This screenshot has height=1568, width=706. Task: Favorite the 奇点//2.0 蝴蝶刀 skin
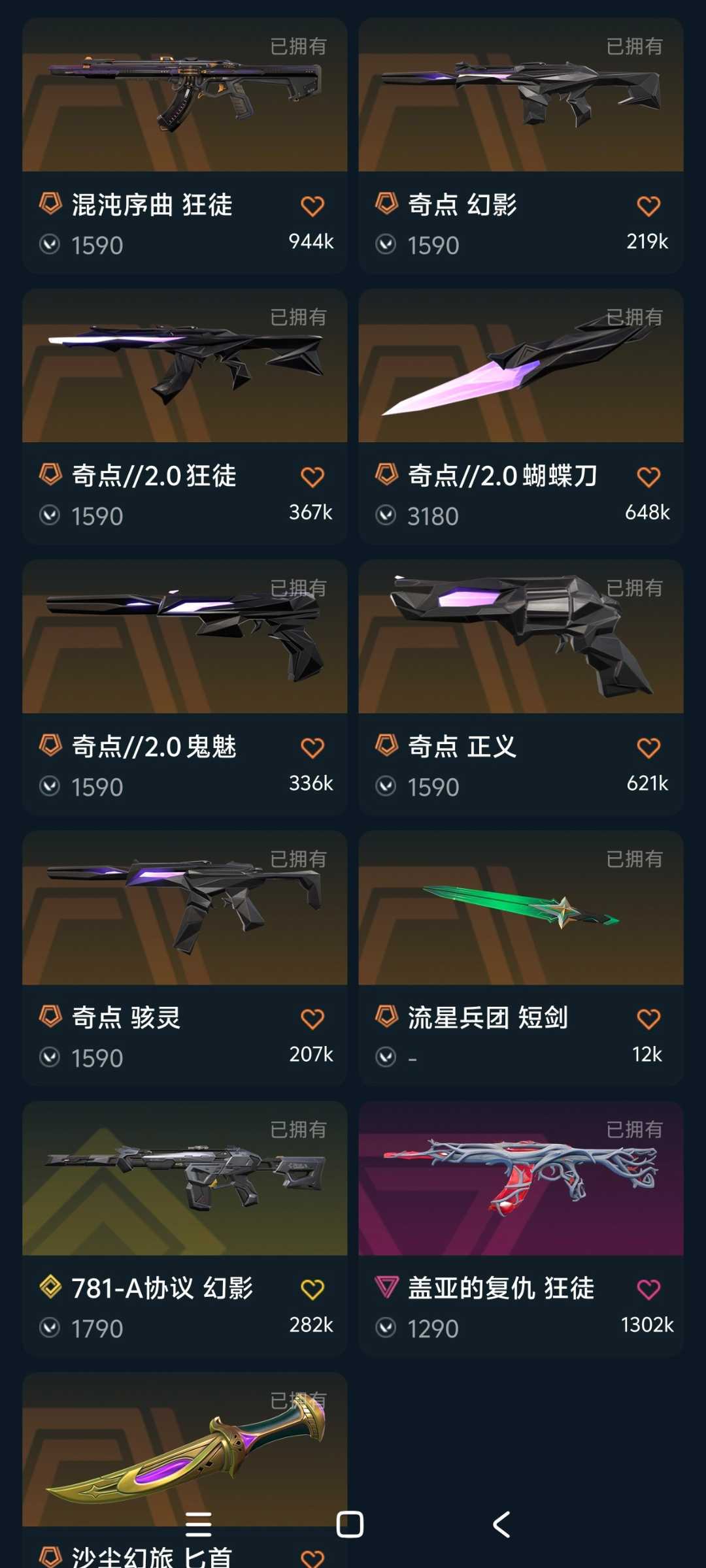pos(648,477)
